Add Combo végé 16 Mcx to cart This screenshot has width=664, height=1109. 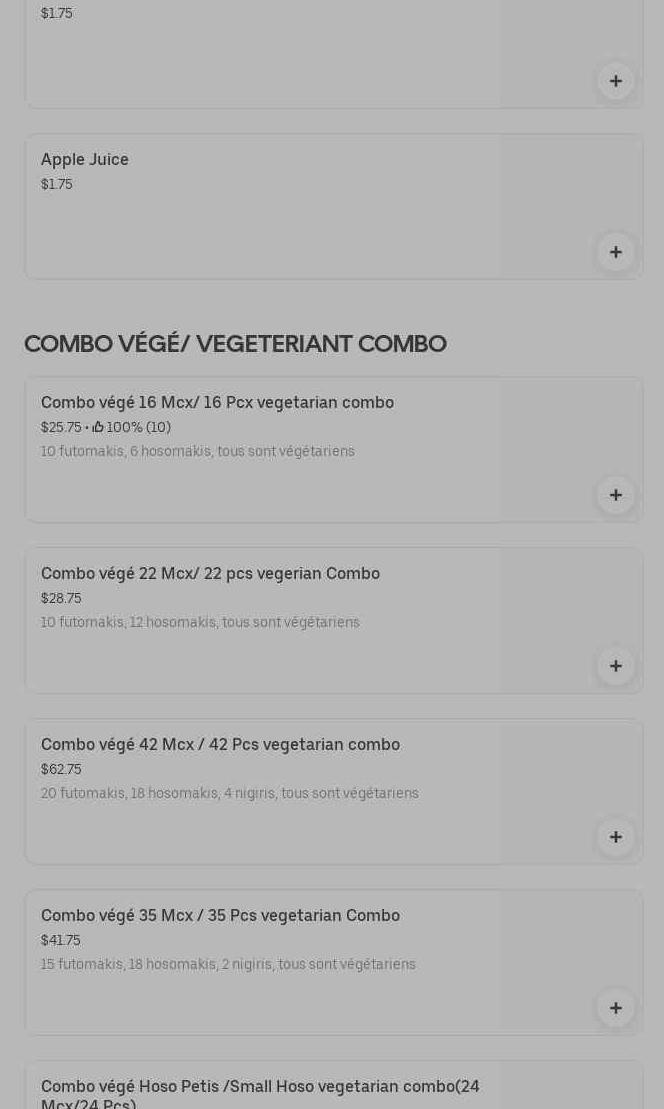pyautogui.click(x=616, y=495)
